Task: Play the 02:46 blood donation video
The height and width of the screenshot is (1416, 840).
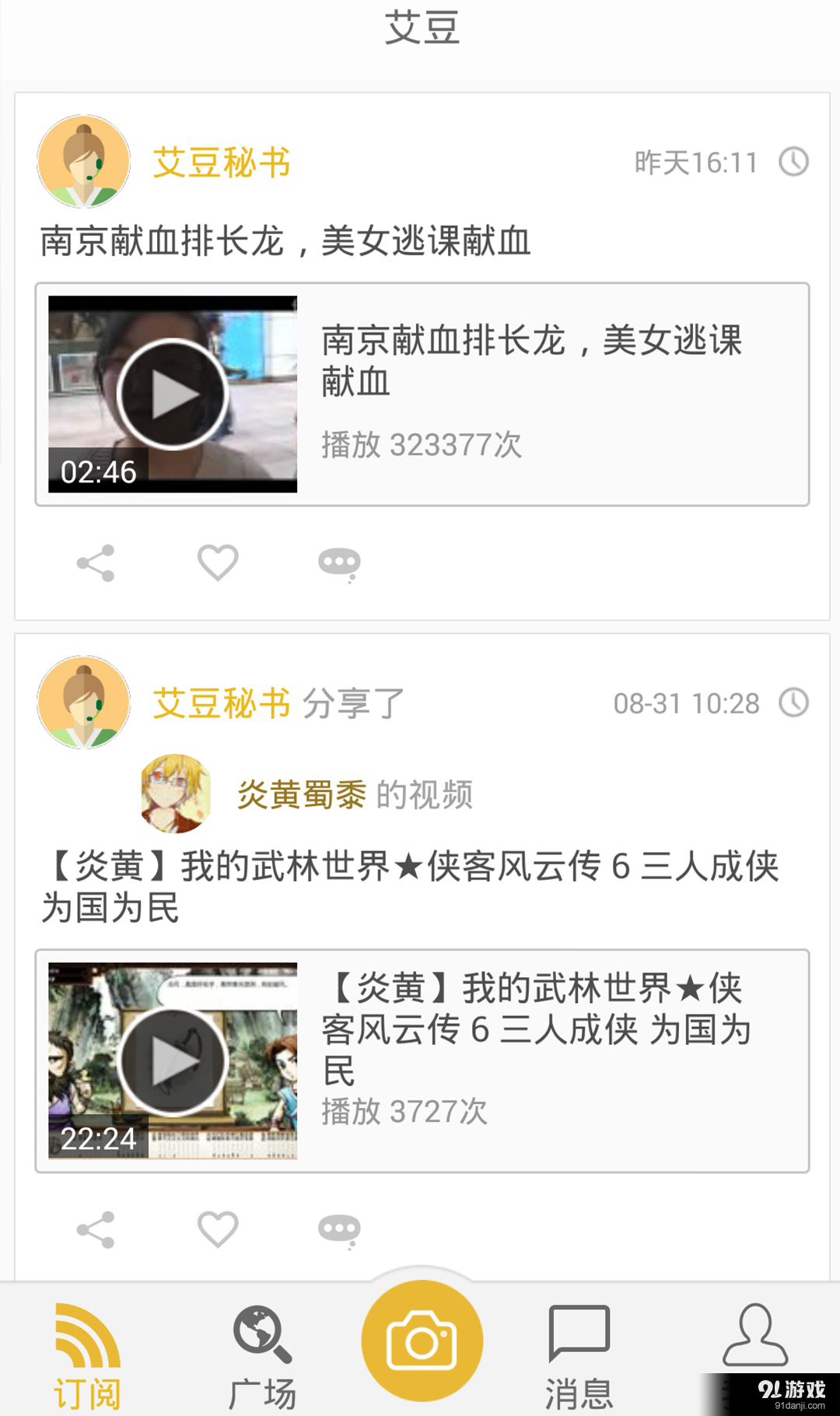Action: coord(173,393)
